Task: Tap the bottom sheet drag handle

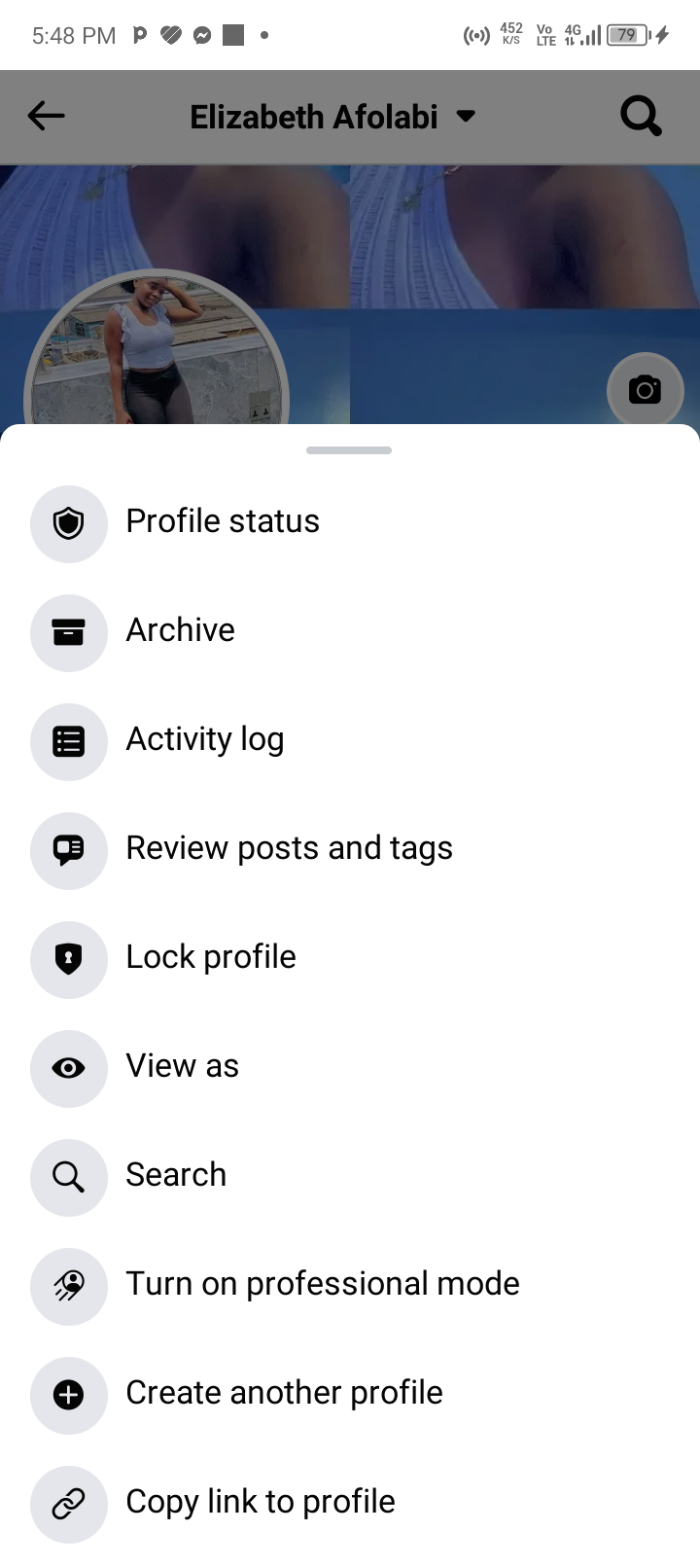Action: (349, 450)
